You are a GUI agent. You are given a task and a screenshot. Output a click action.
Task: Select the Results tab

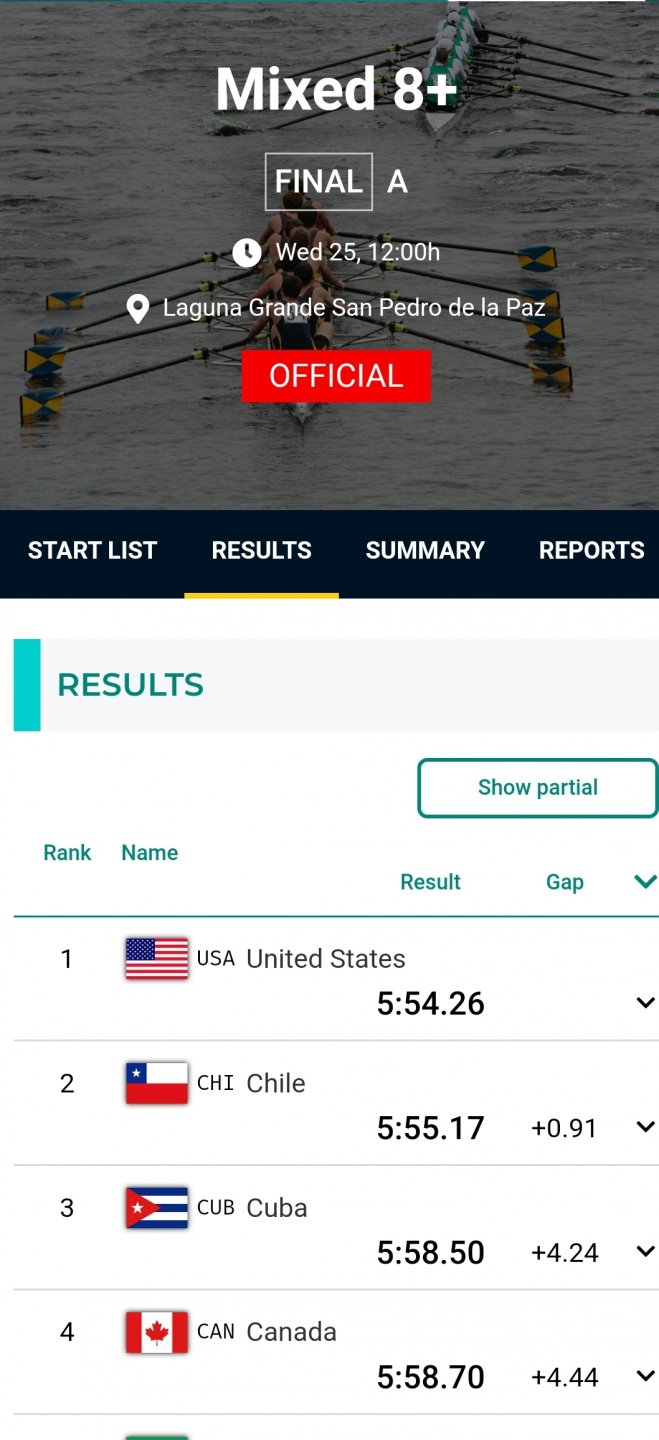pyautogui.click(x=262, y=551)
